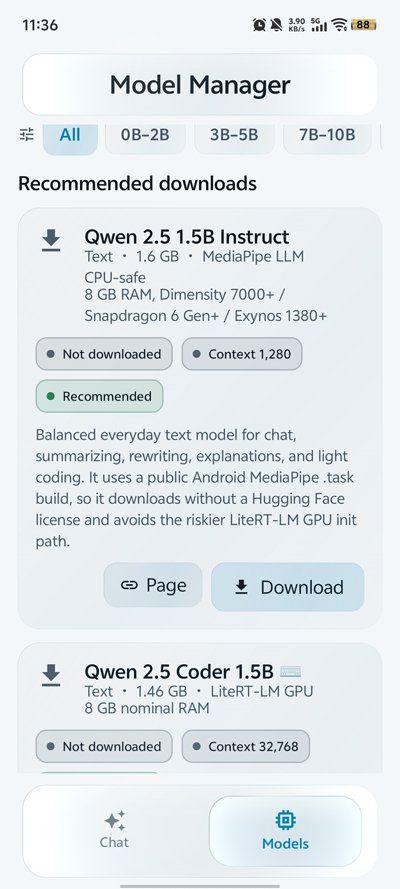Filter models by 0B–2B size
Image resolution: width=400 pixels, height=889 pixels.
[145, 135]
